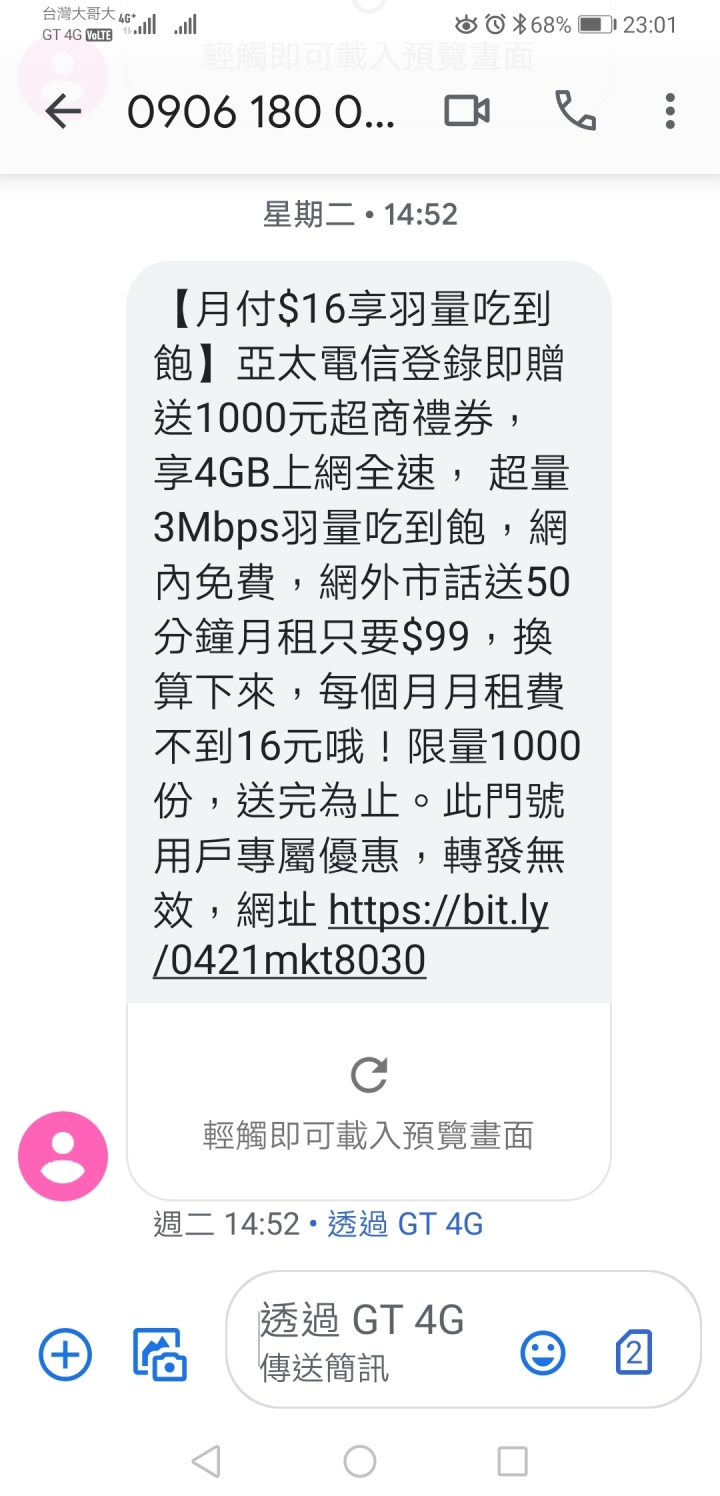720x1496 pixels.
Task: Open the bit.ly/0421mkt8030 link
Action: 351,935
